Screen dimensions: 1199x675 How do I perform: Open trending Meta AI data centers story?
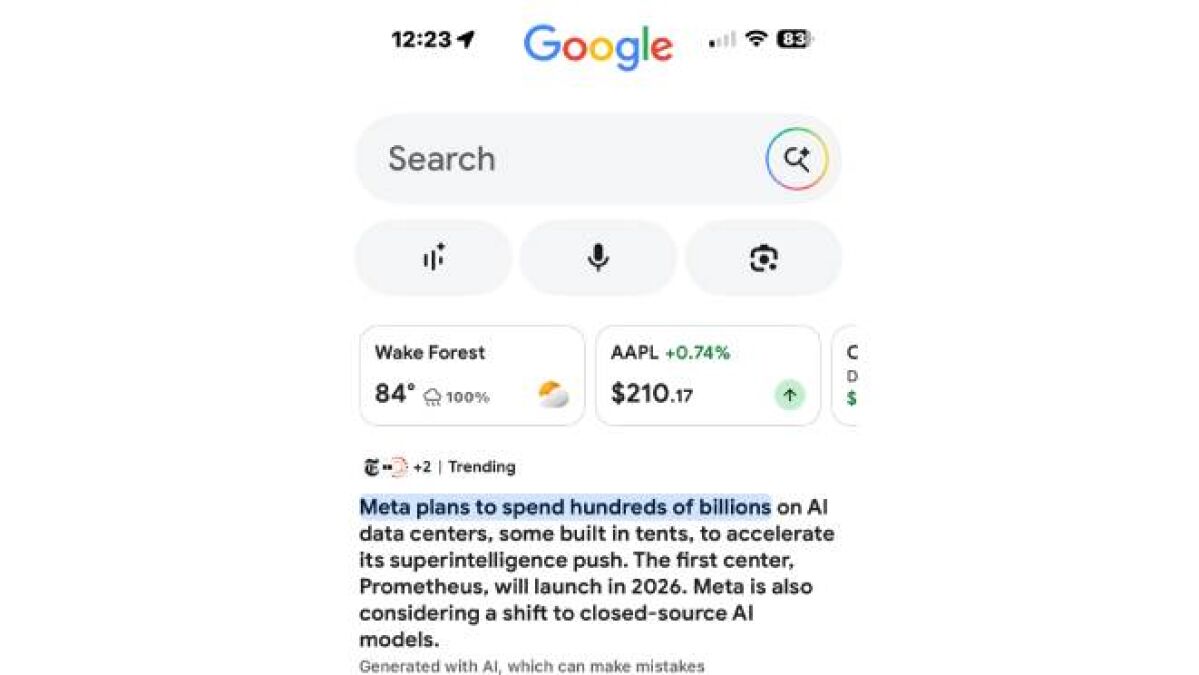596,570
